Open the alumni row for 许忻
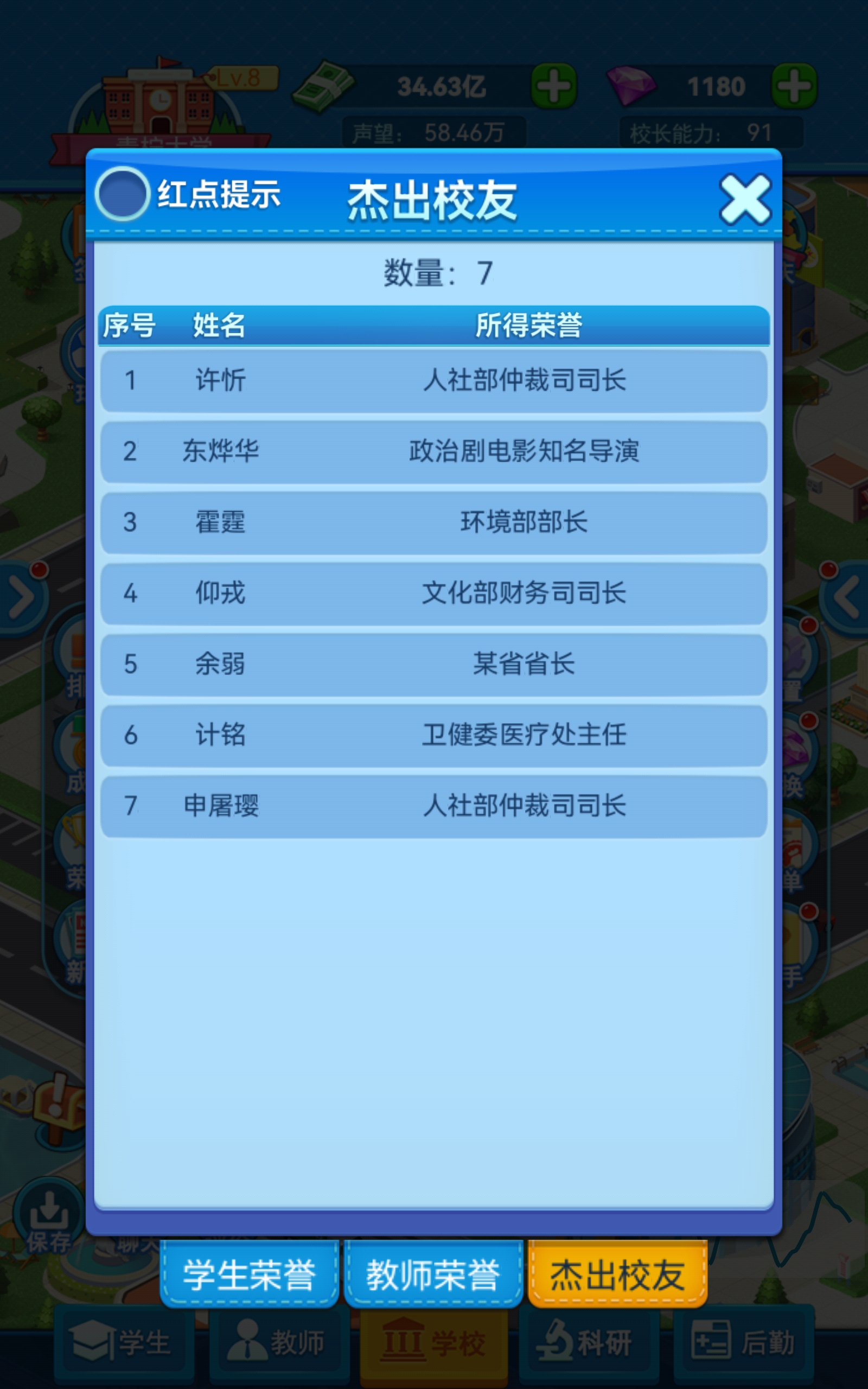868x1389 pixels. click(x=433, y=380)
